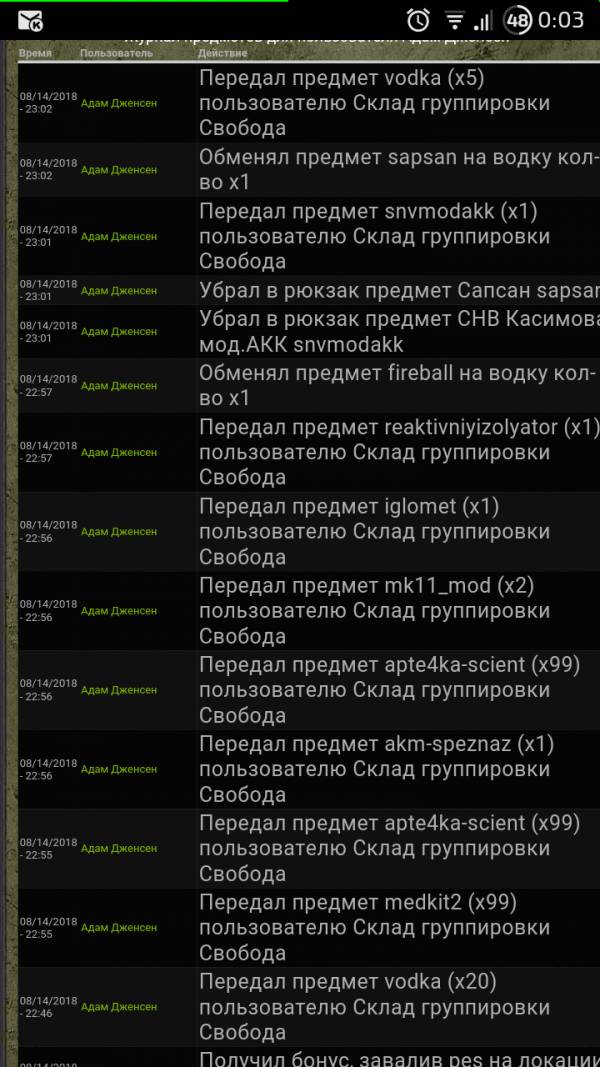Viewport: 600px width, 1067px height.
Task: Tap Адам Дженсен beside the fireball exchange entry
Action: coord(118,385)
